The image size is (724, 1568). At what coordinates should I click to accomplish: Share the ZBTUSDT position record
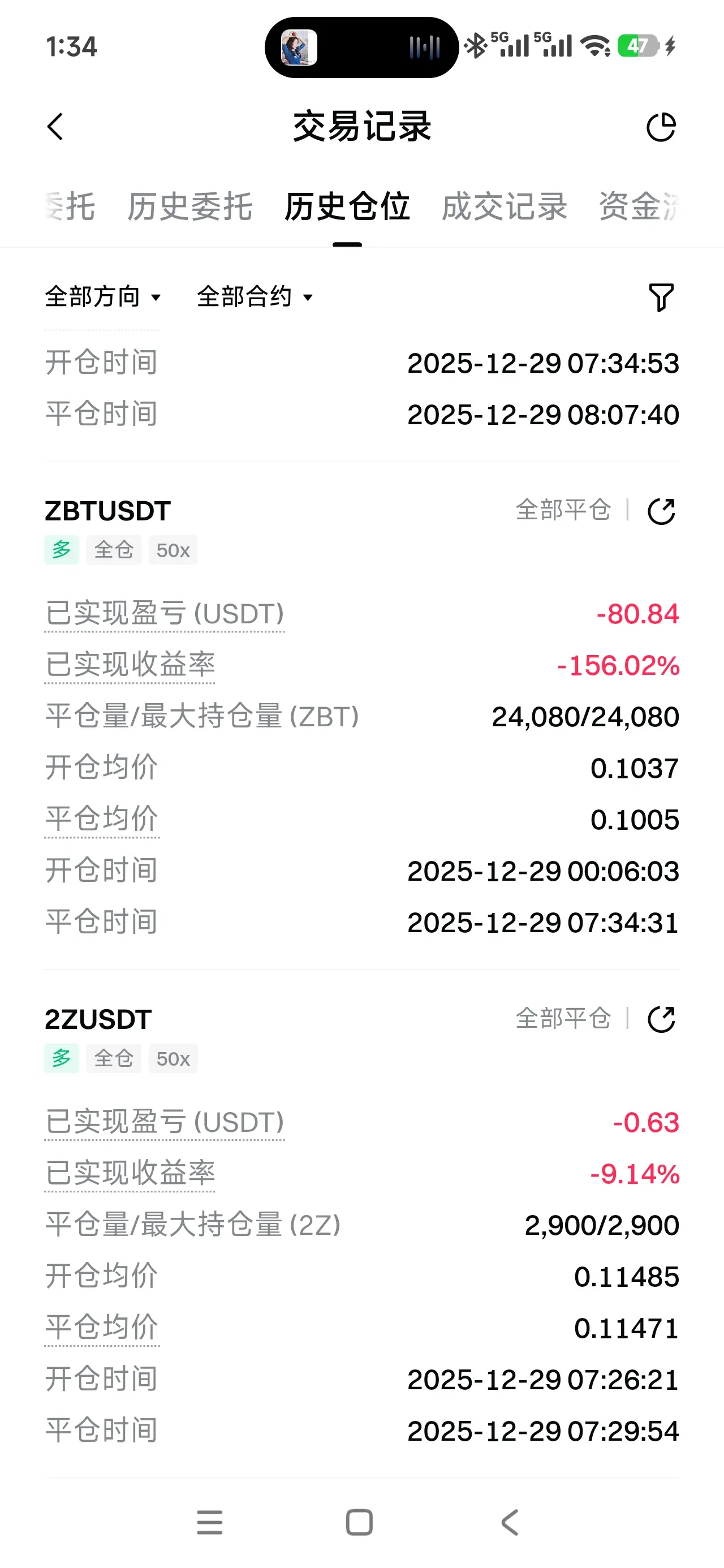click(x=661, y=511)
